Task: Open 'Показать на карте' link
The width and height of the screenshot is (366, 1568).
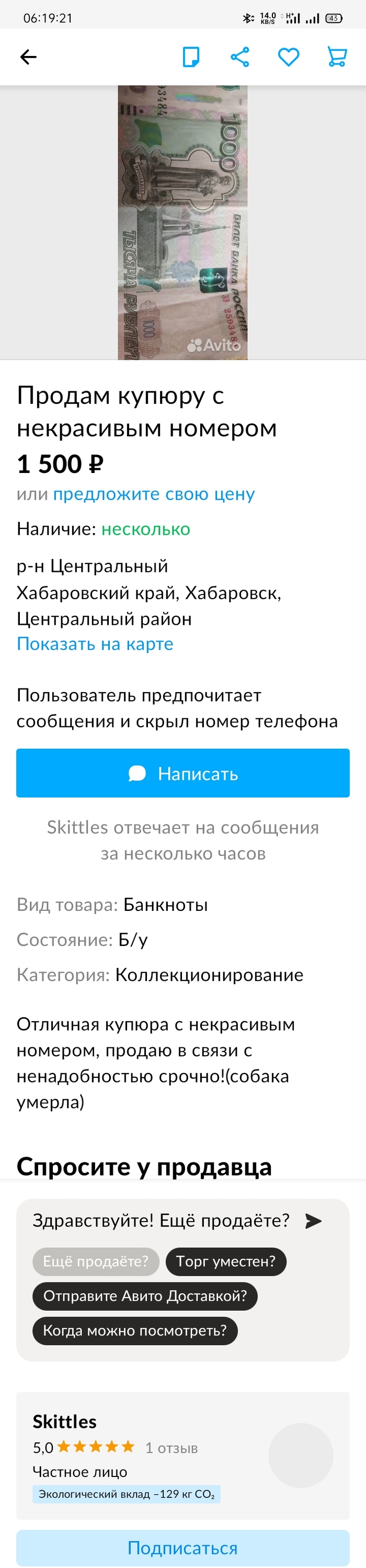Action: 95,644
